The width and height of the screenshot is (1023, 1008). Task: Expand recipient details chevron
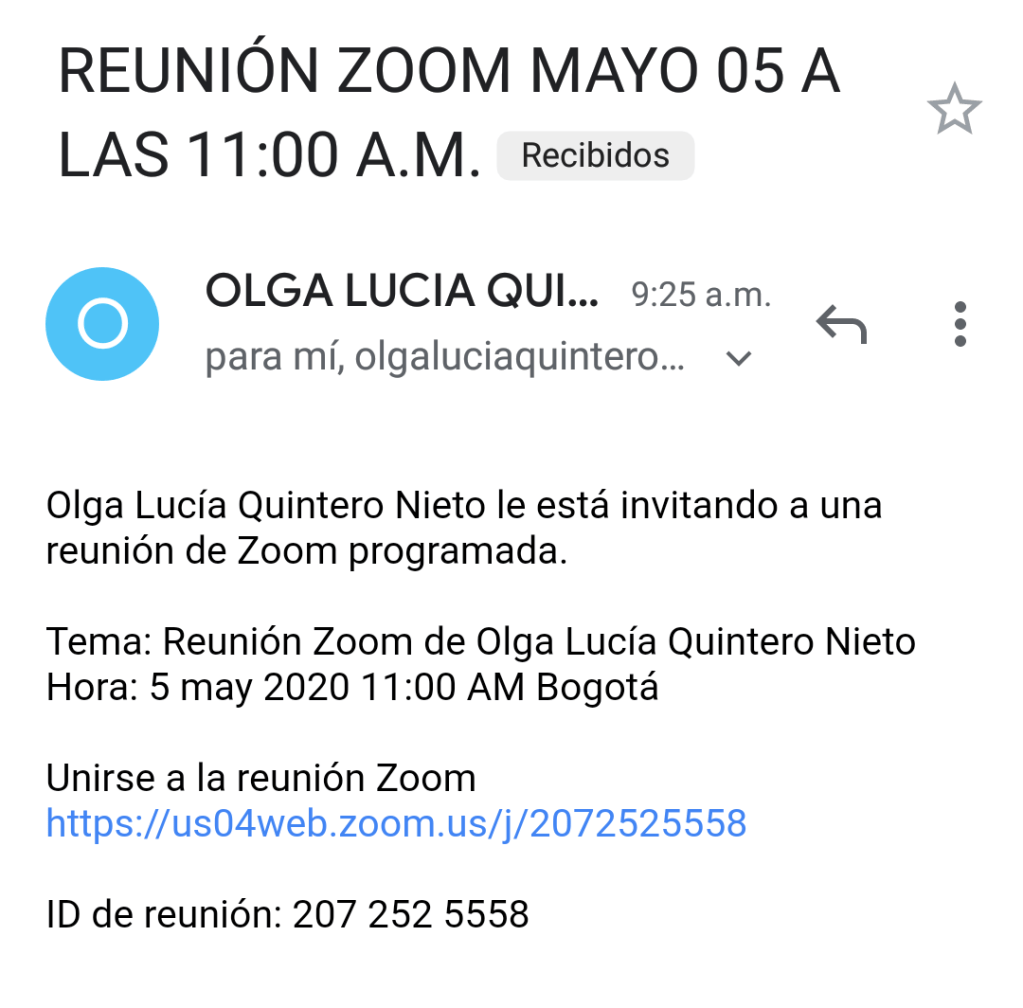tap(738, 358)
